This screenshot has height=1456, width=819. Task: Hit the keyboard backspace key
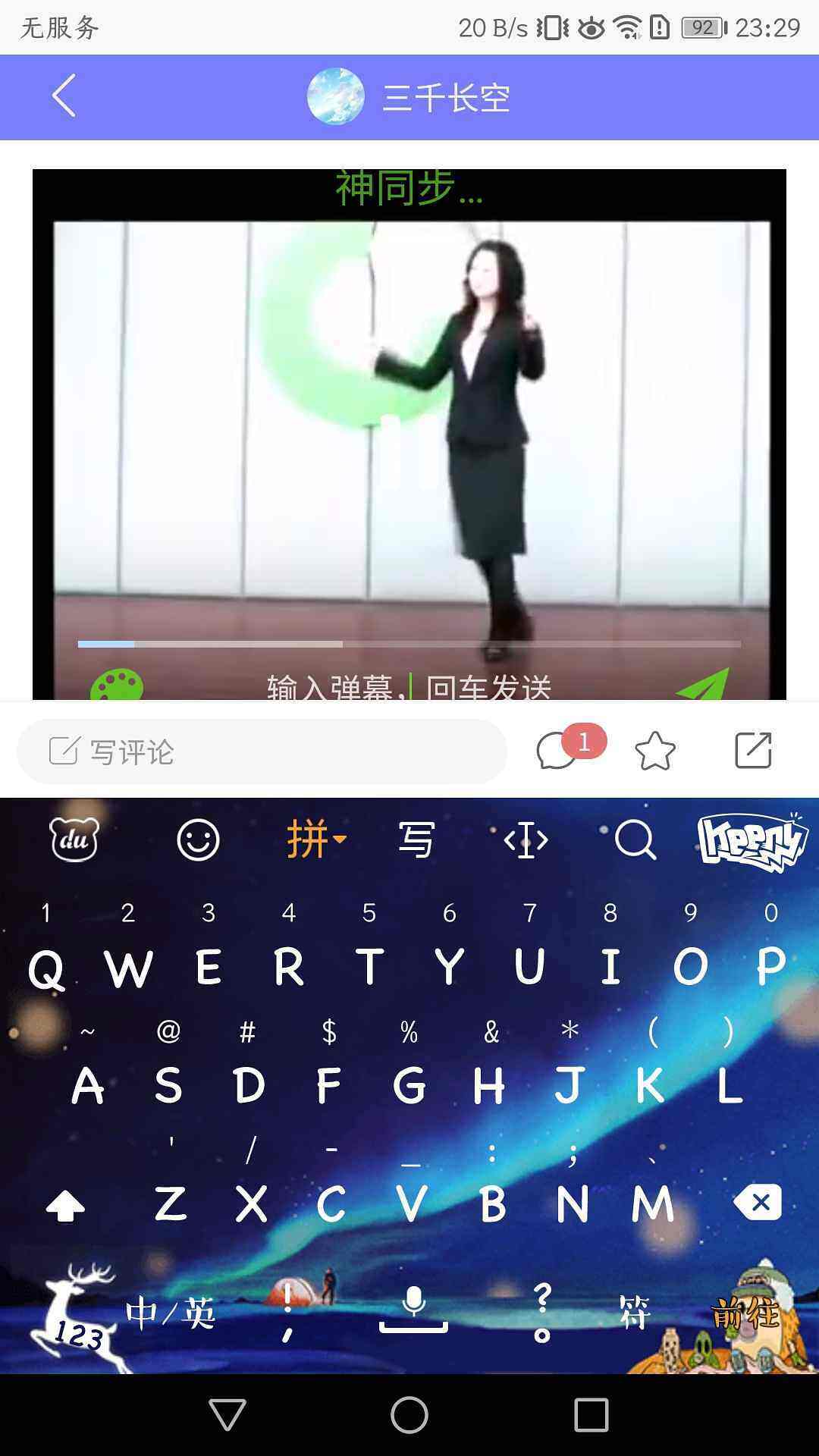pyautogui.click(x=758, y=1203)
